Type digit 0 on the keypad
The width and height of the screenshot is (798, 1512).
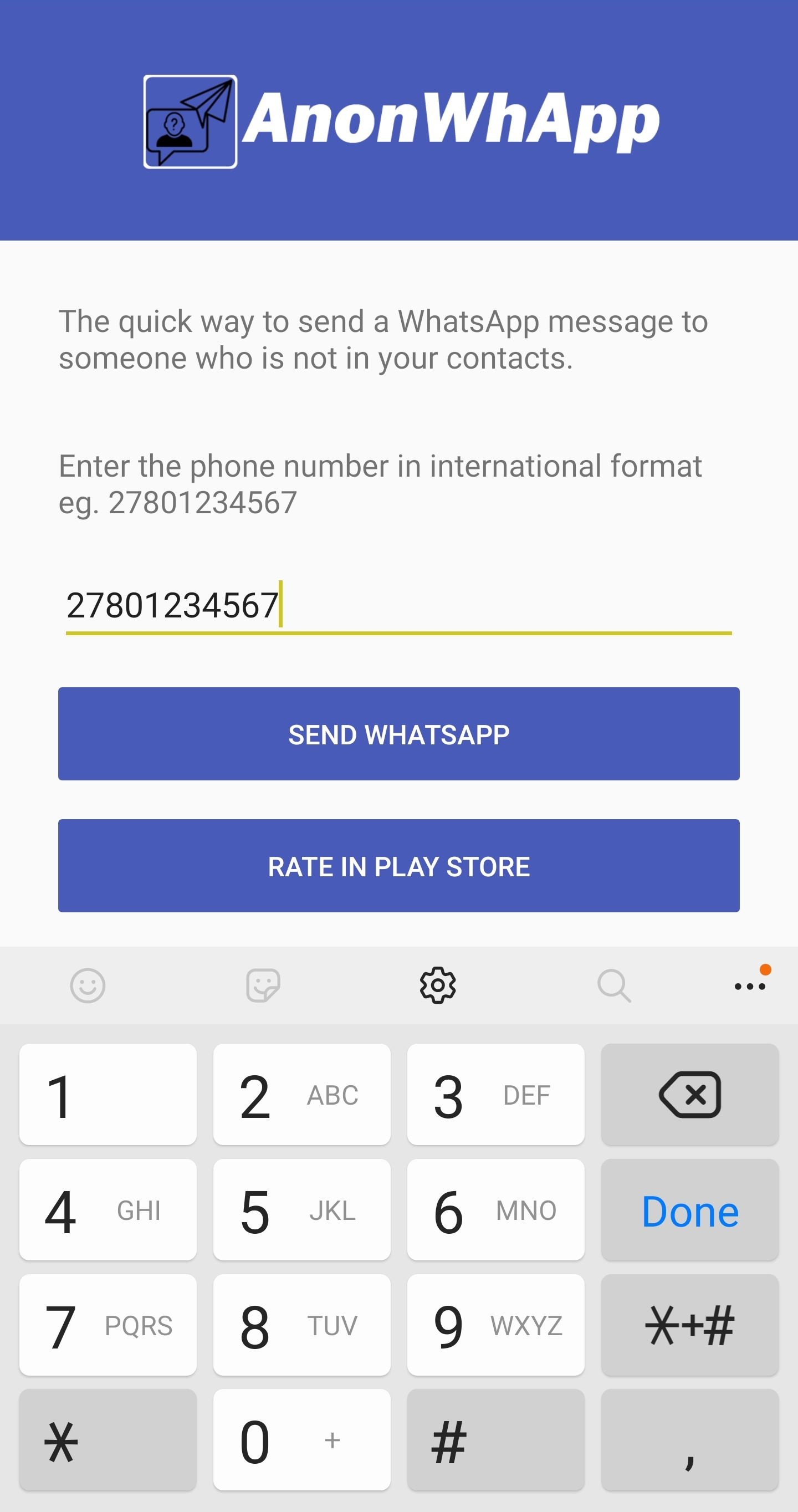(x=301, y=1440)
